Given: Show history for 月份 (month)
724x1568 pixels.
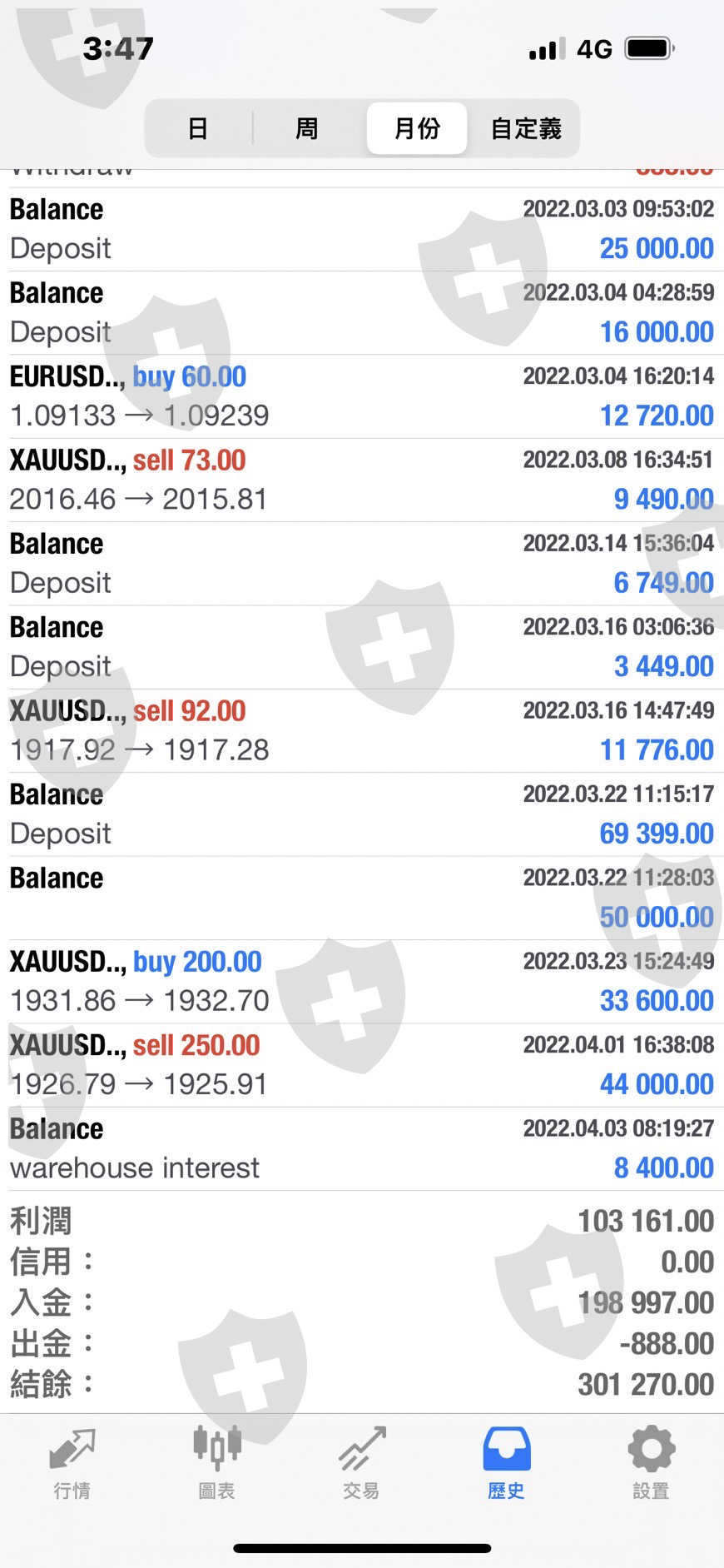Looking at the screenshot, I should (x=417, y=129).
